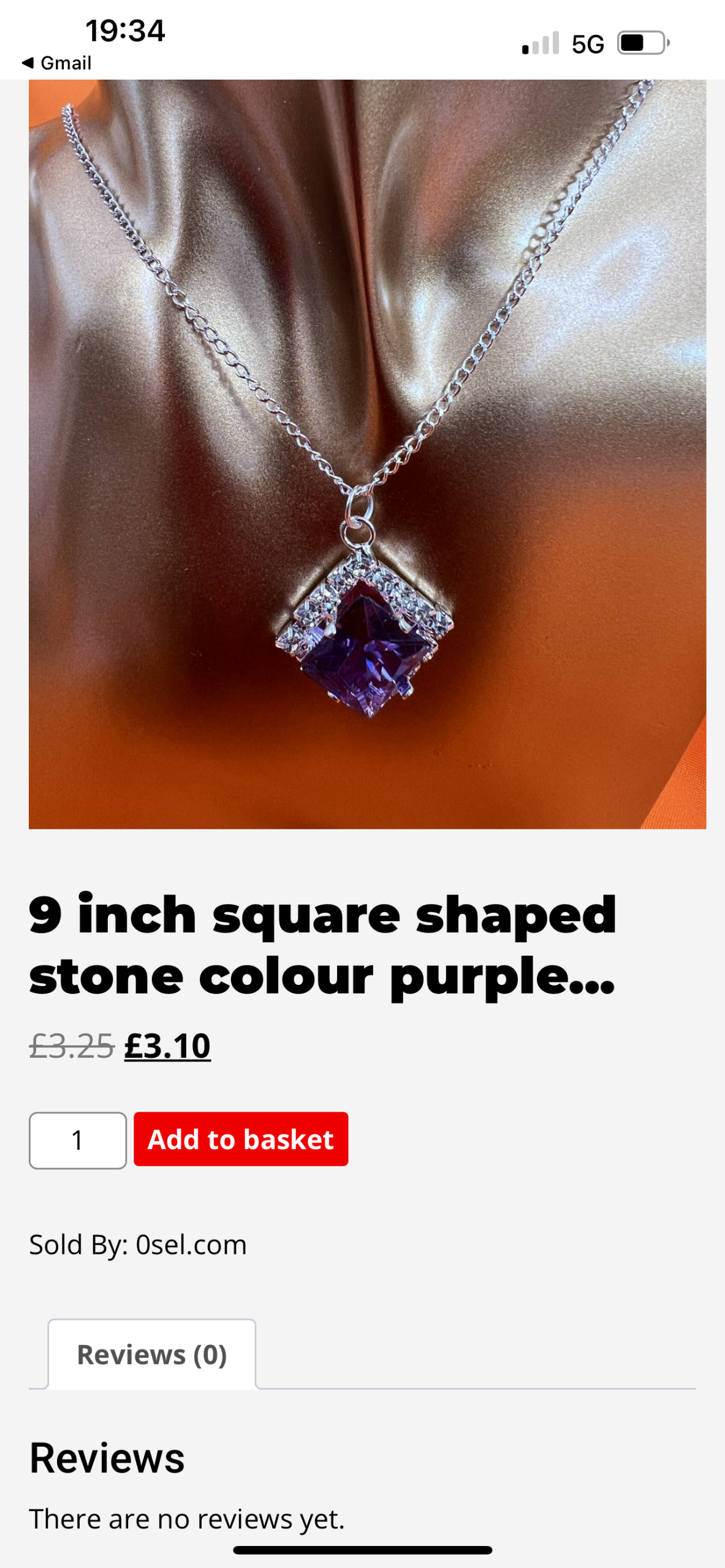
Task: Open the Reviews (0) tab
Action: click(x=151, y=1354)
